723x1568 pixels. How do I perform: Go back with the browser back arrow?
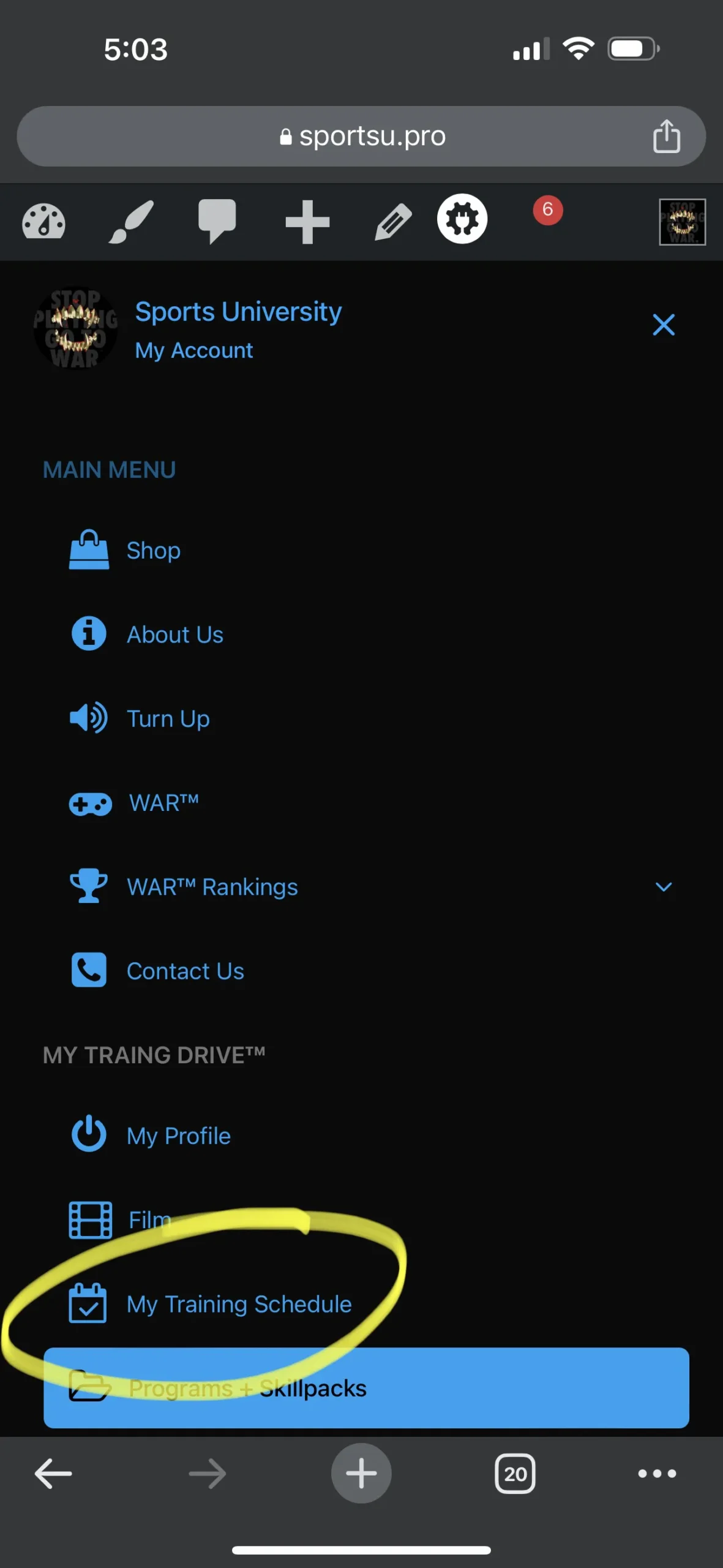click(x=54, y=1473)
